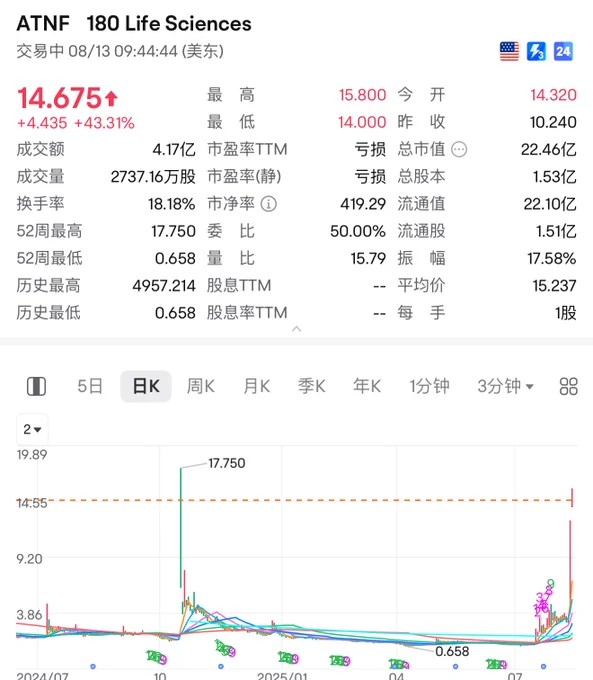Viewport: 593px width, 680px height.
Task: Tap the info icon beside 市净率
Action: coord(269,204)
